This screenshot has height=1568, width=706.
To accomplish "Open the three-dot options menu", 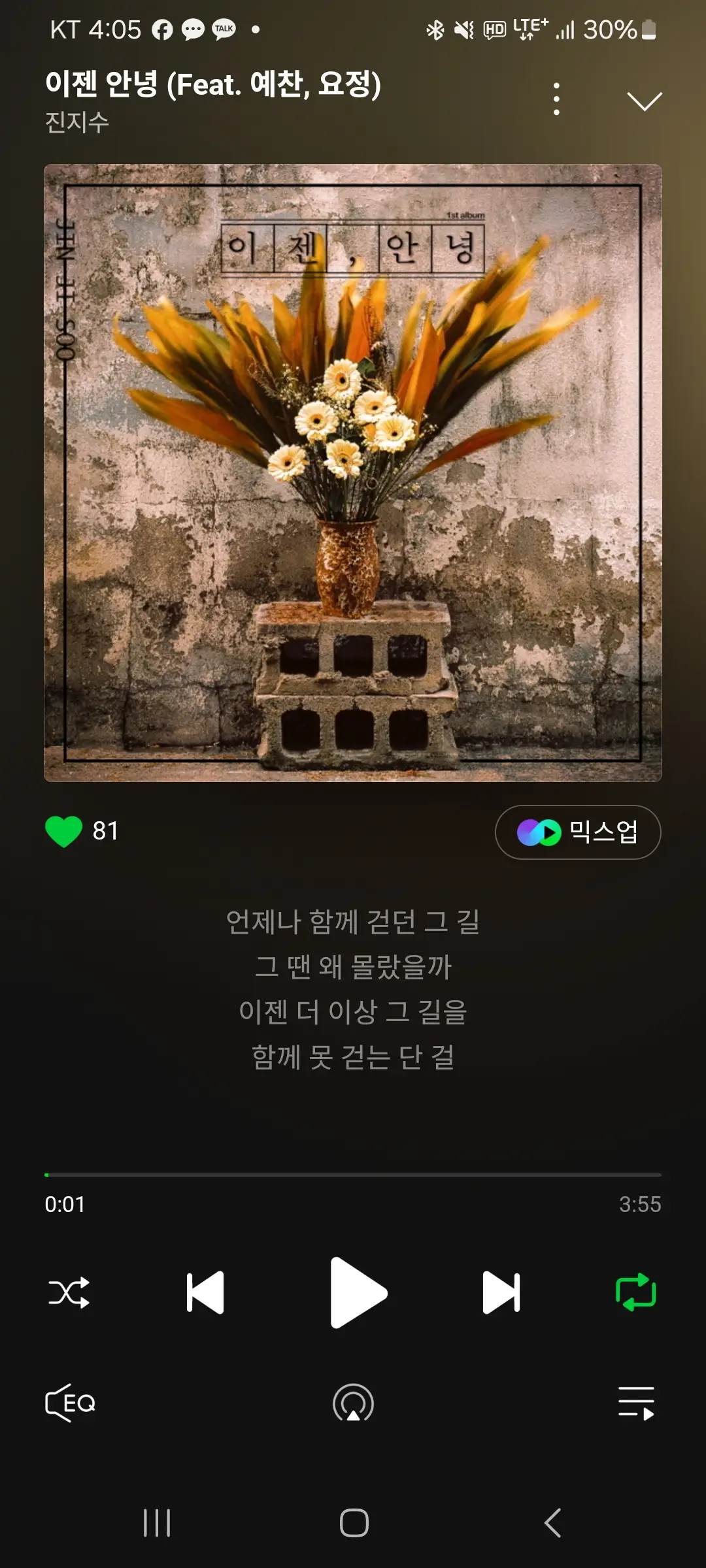I will 556,98.
